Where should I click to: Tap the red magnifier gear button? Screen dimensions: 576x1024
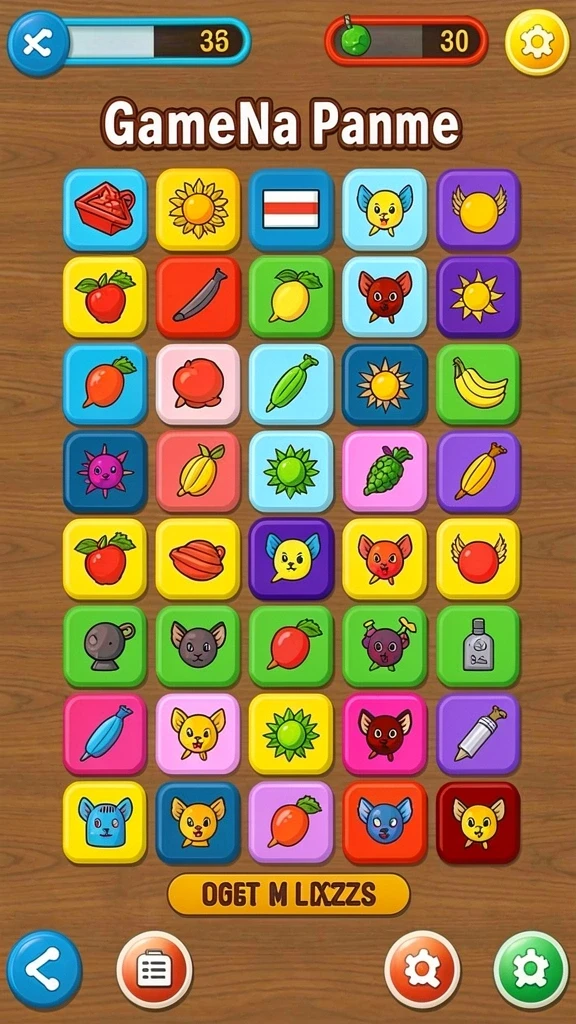[422, 970]
